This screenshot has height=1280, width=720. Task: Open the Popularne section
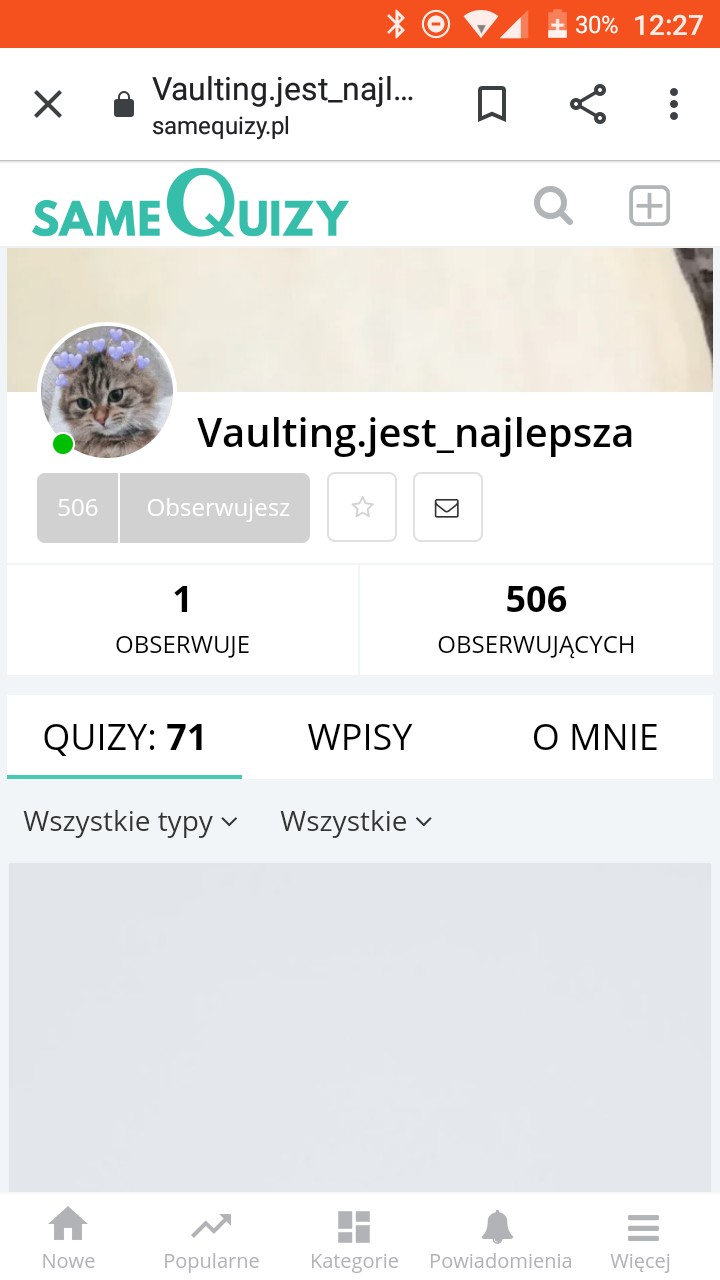pos(211,1238)
